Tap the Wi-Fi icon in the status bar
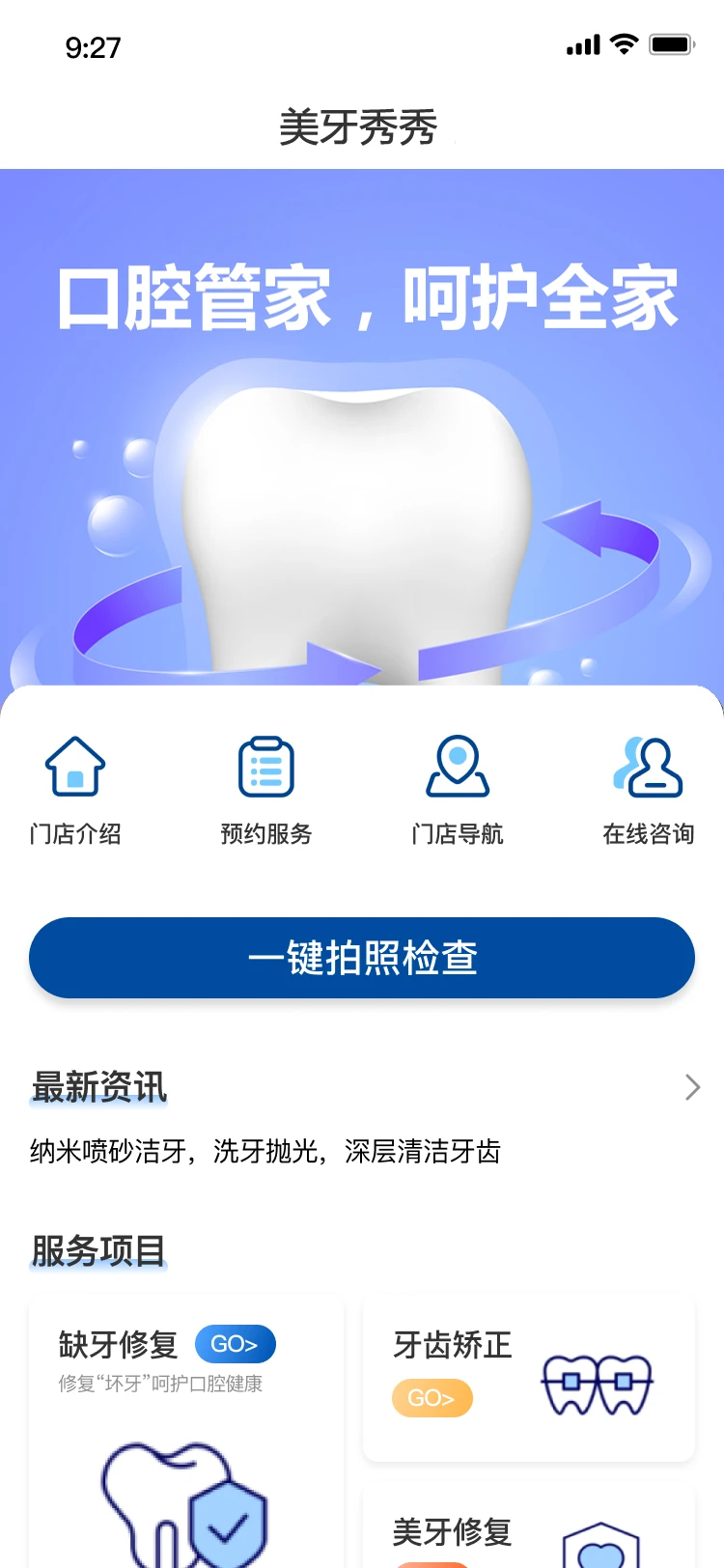Screen dimensions: 724x1568 pyautogui.click(x=625, y=43)
